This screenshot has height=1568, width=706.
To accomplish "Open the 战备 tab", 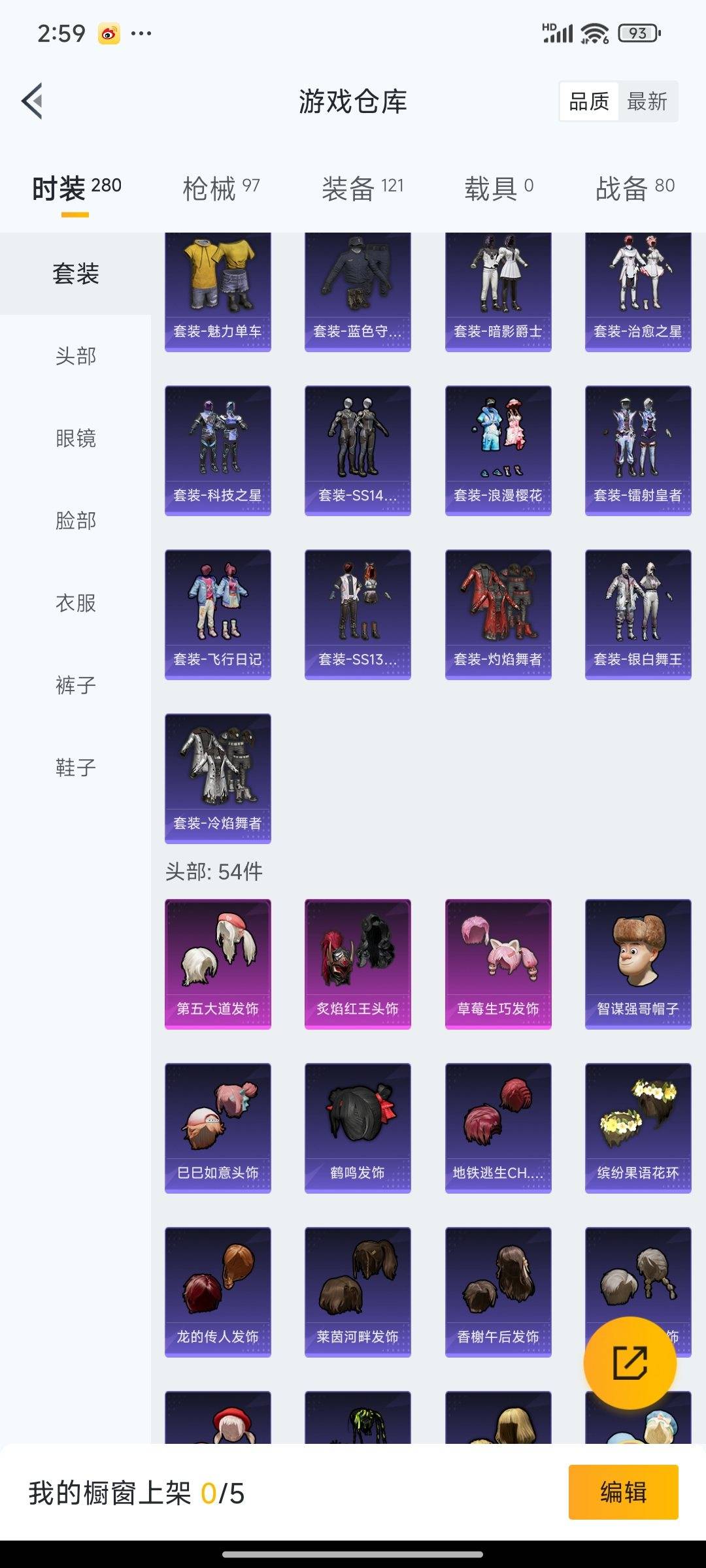I will coord(634,188).
